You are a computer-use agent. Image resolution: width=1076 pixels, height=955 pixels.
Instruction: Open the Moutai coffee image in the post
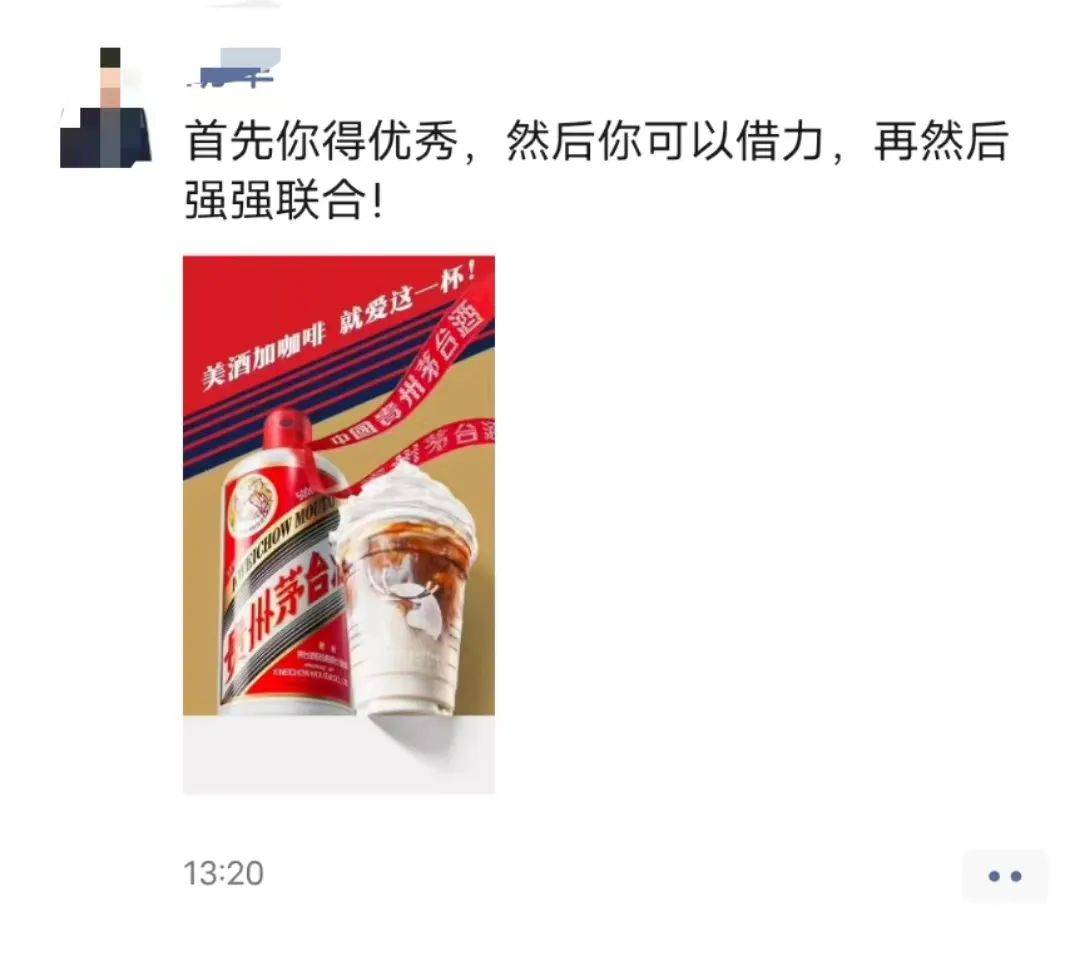pos(338,524)
